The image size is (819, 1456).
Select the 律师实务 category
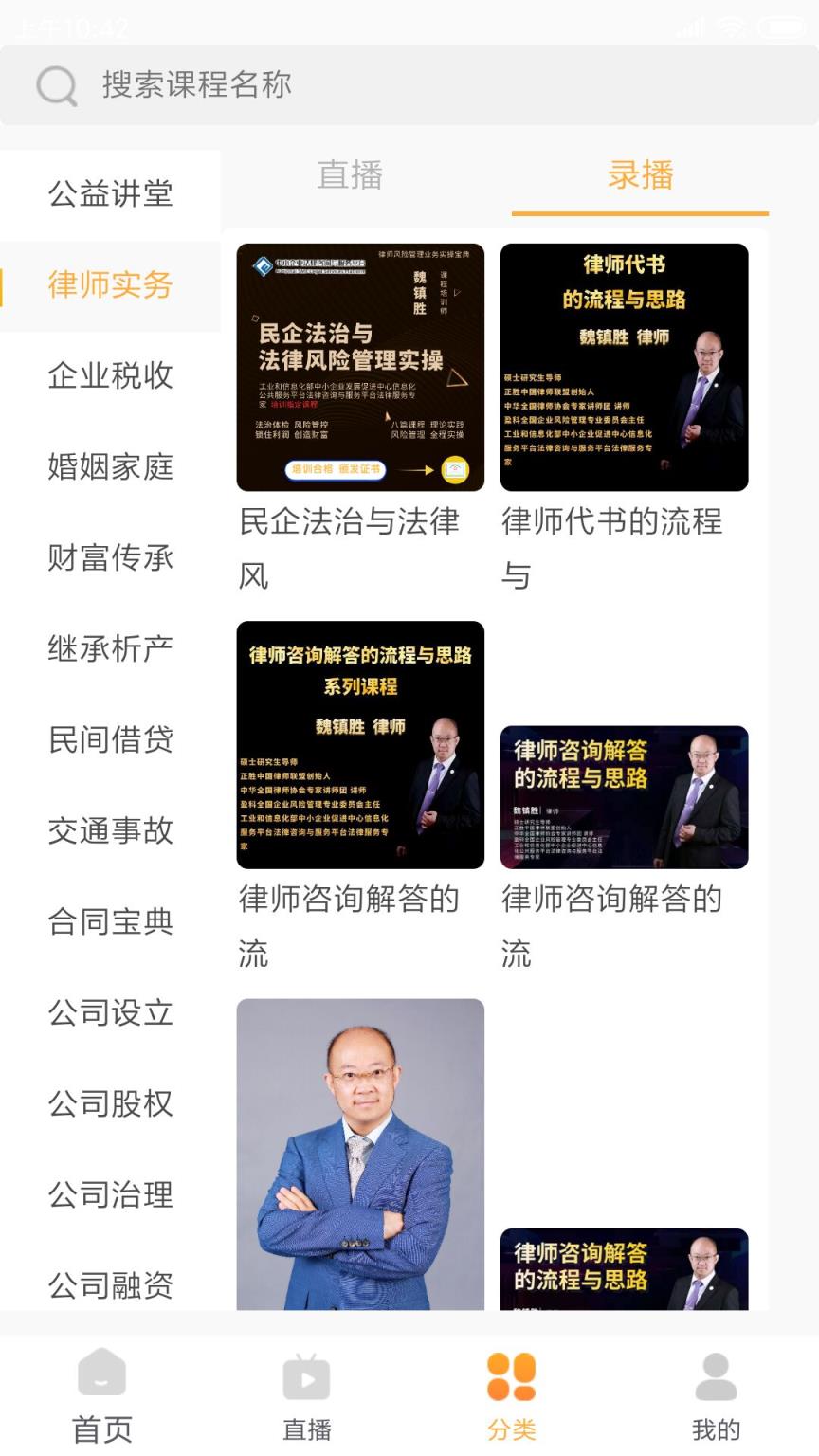tap(110, 285)
